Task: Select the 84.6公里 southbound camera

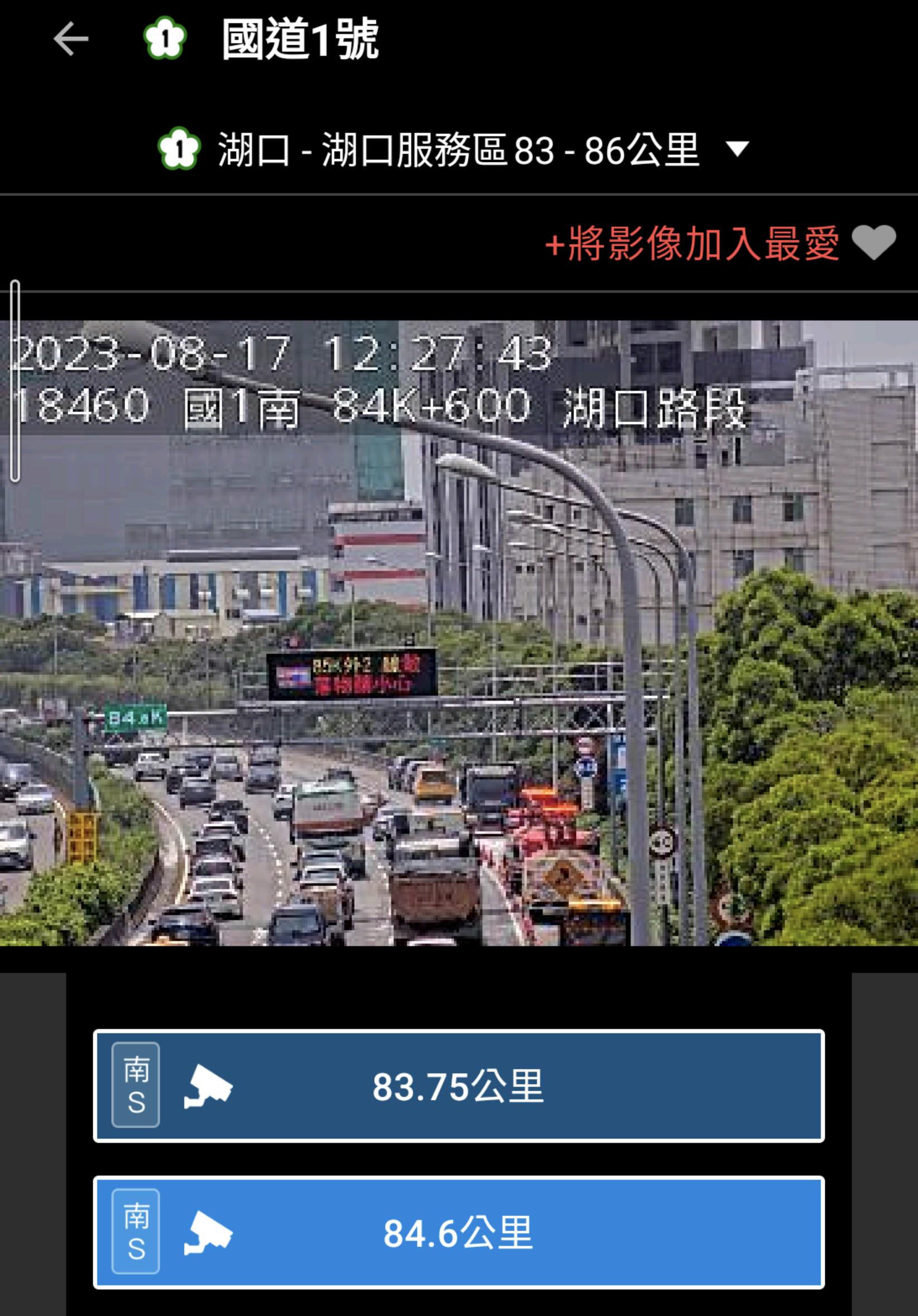Action: (458, 1233)
